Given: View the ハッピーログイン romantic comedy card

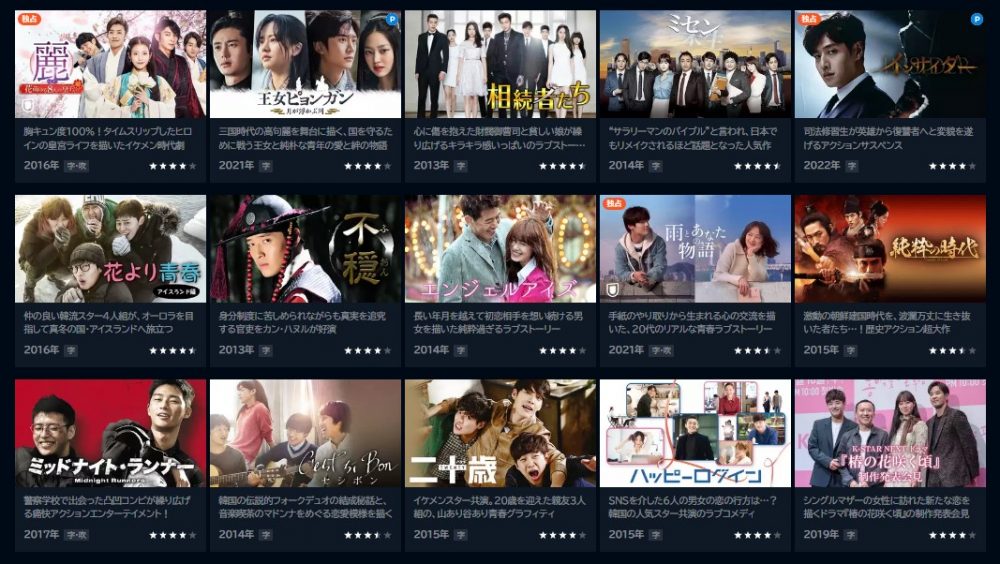Looking at the screenshot, I should [695, 433].
